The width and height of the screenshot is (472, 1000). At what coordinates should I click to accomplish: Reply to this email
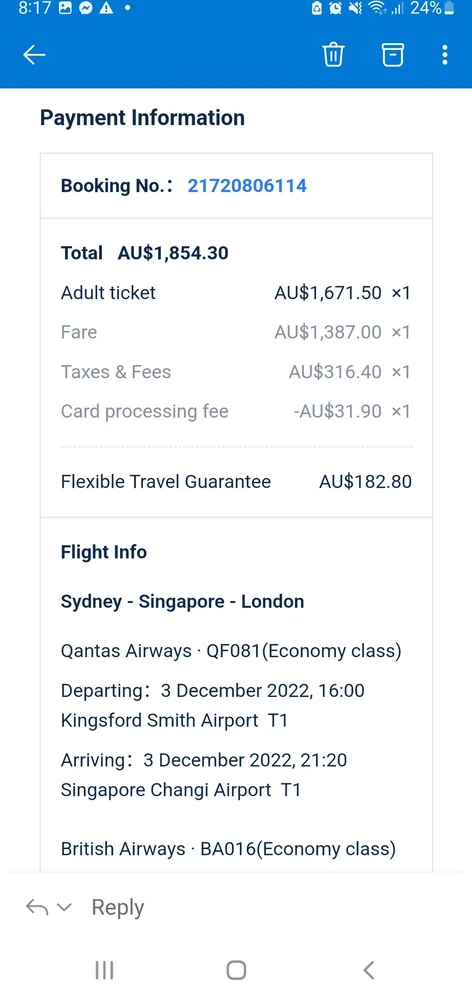point(118,907)
